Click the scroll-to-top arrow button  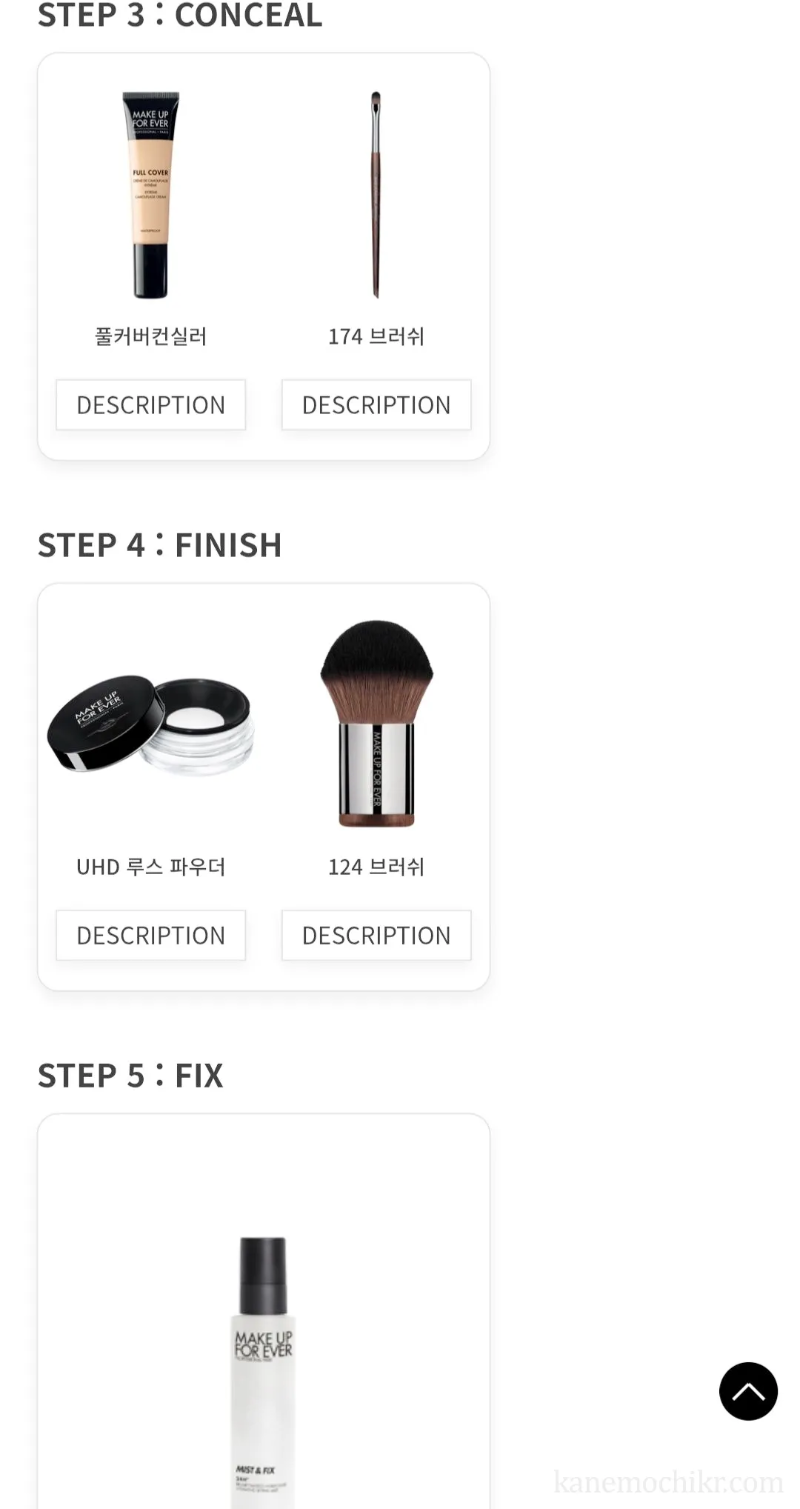coord(749,1391)
